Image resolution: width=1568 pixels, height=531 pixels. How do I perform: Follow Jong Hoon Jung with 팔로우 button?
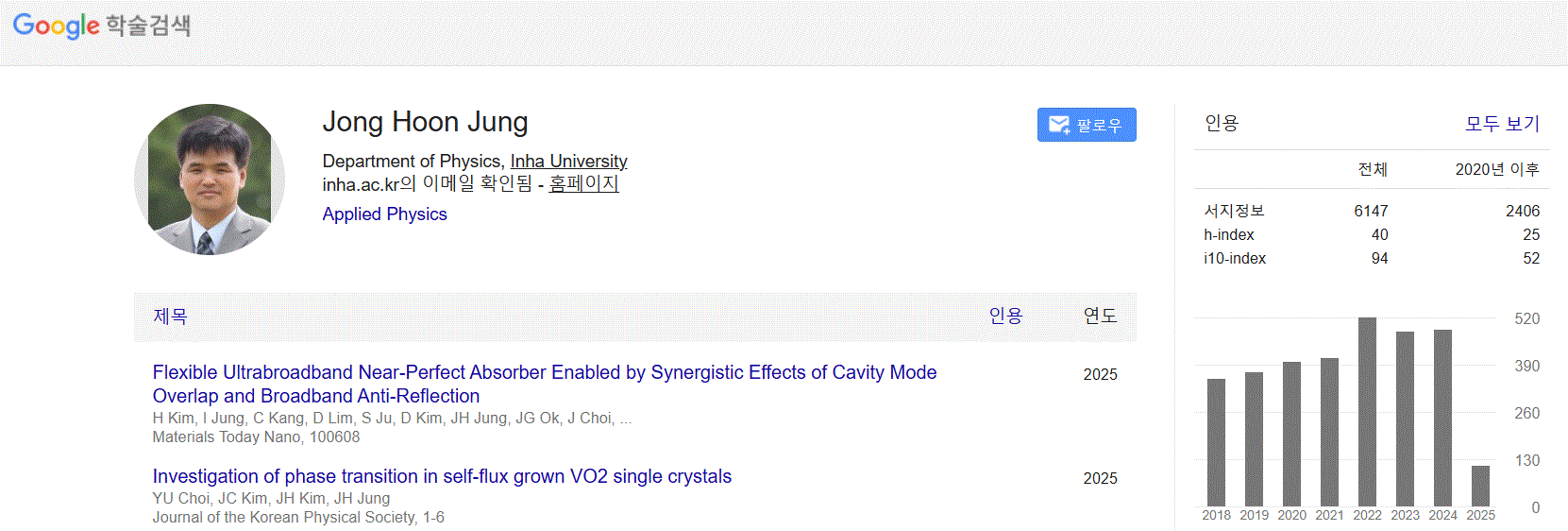(x=1086, y=125)
